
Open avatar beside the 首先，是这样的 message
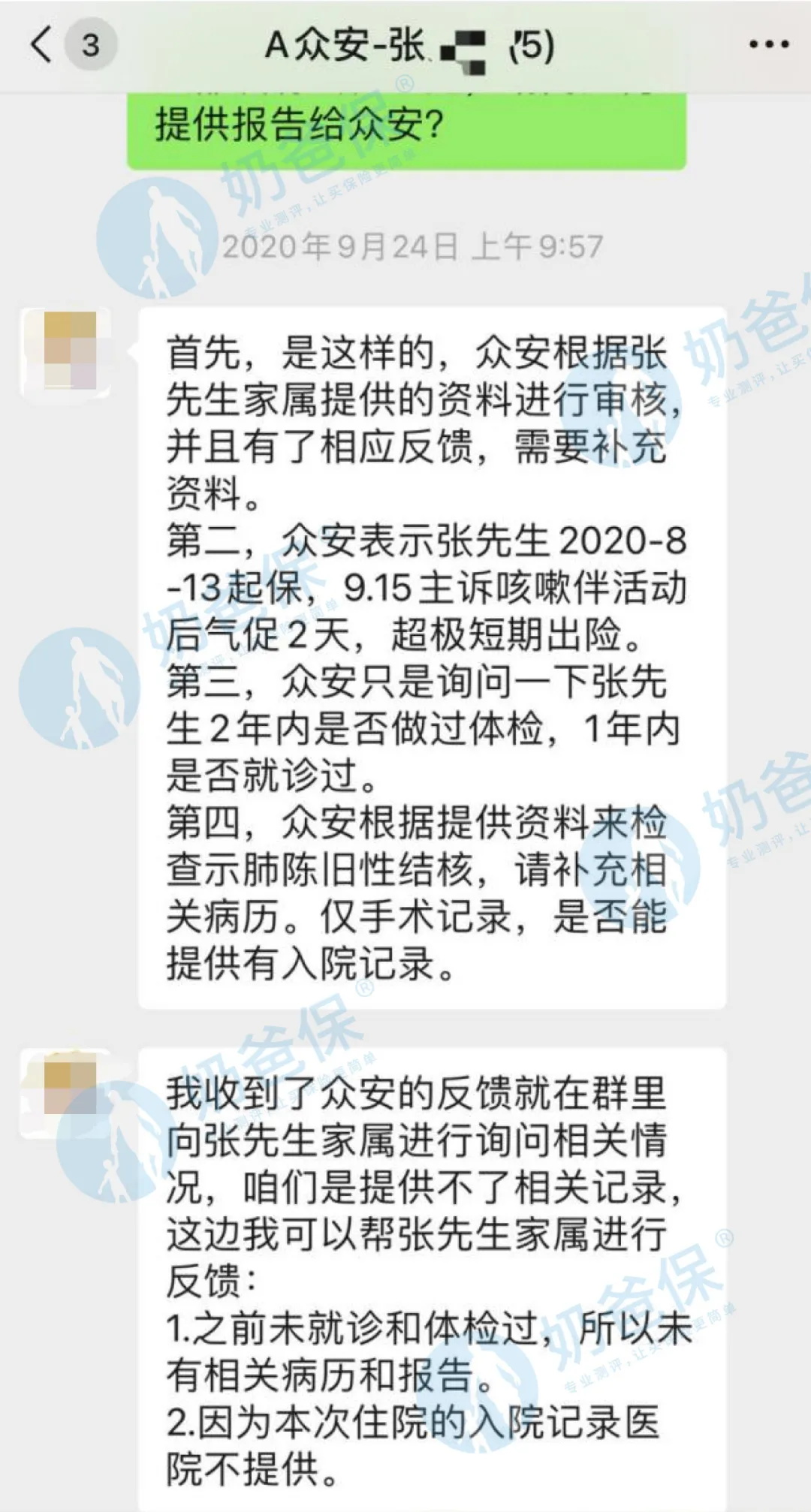pyautogui.click(x=69, y=351)
